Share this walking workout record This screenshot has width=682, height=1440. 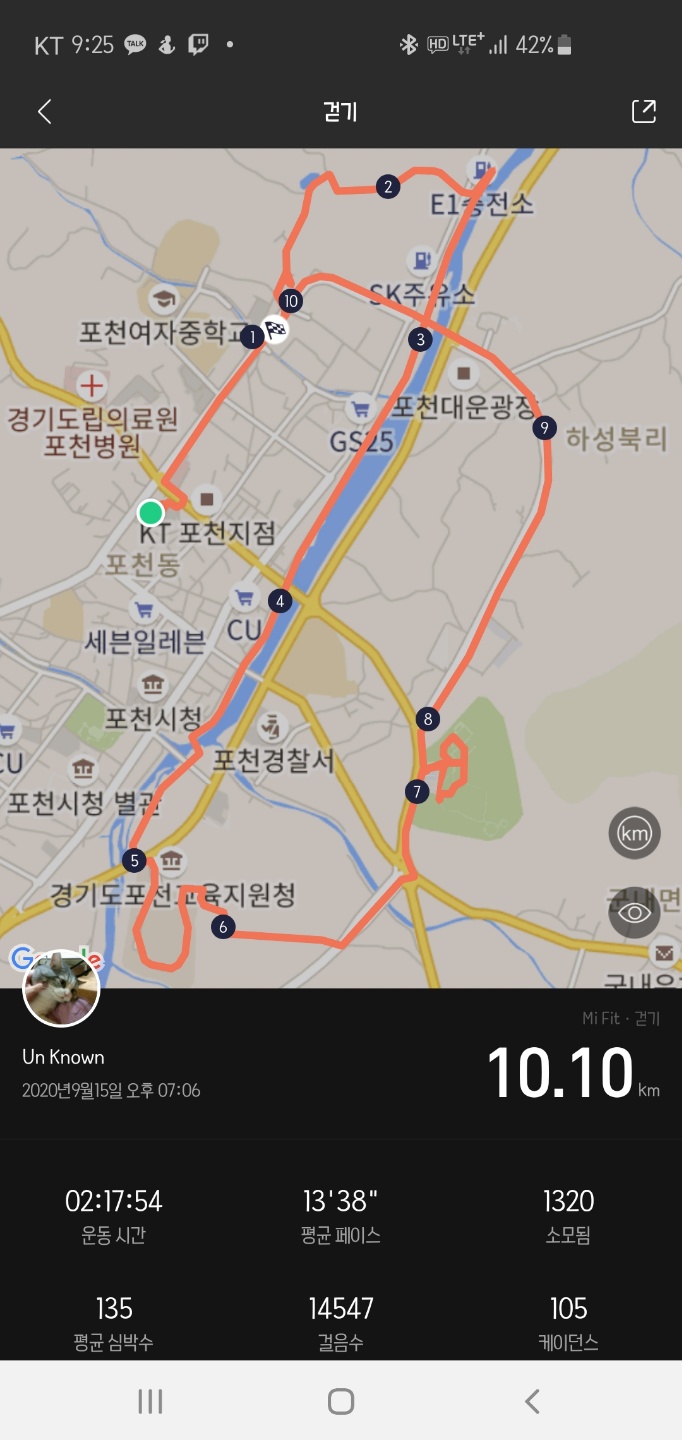coord(644,111)
